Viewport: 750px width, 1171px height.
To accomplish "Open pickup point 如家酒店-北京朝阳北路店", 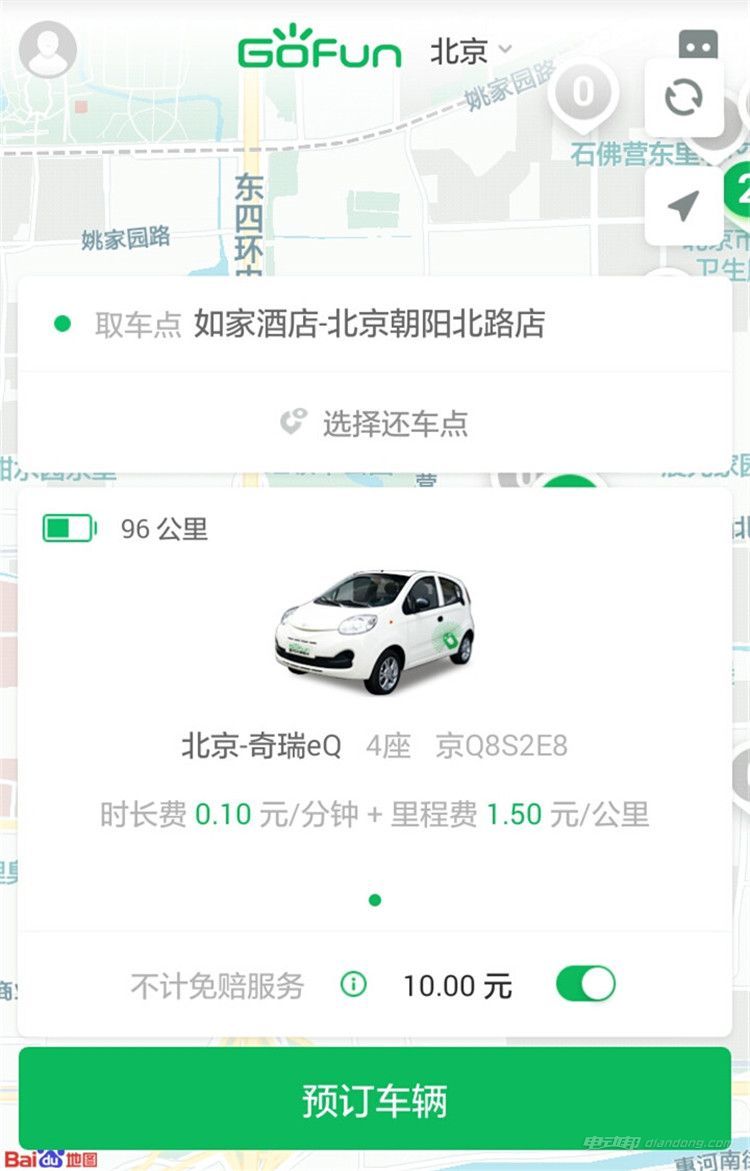I will tap(369, 324).
